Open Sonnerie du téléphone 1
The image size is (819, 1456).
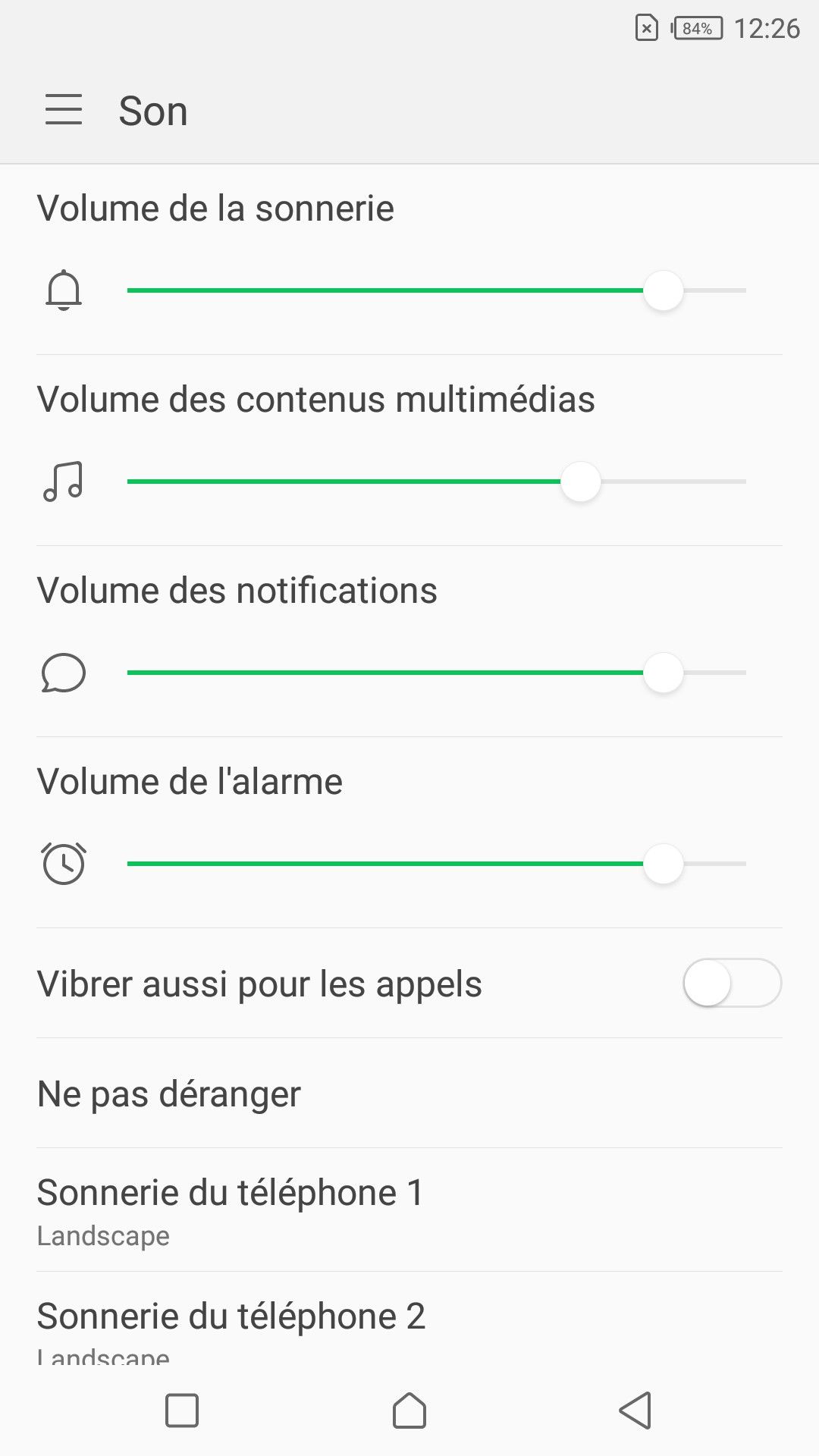(409, 1210)
